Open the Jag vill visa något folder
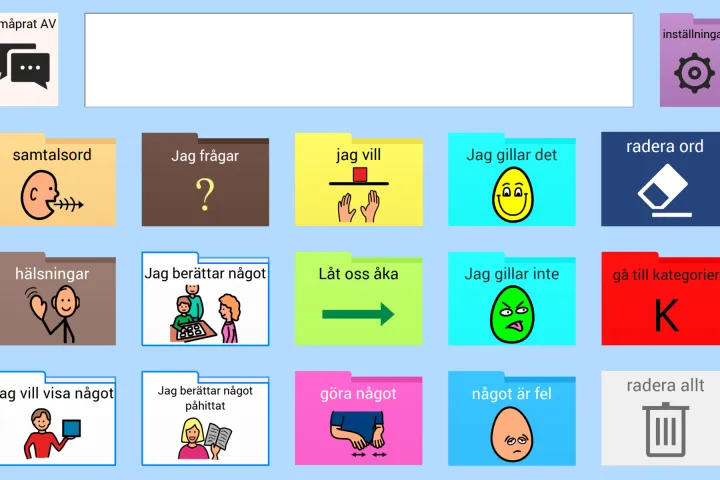 (57, 420)
